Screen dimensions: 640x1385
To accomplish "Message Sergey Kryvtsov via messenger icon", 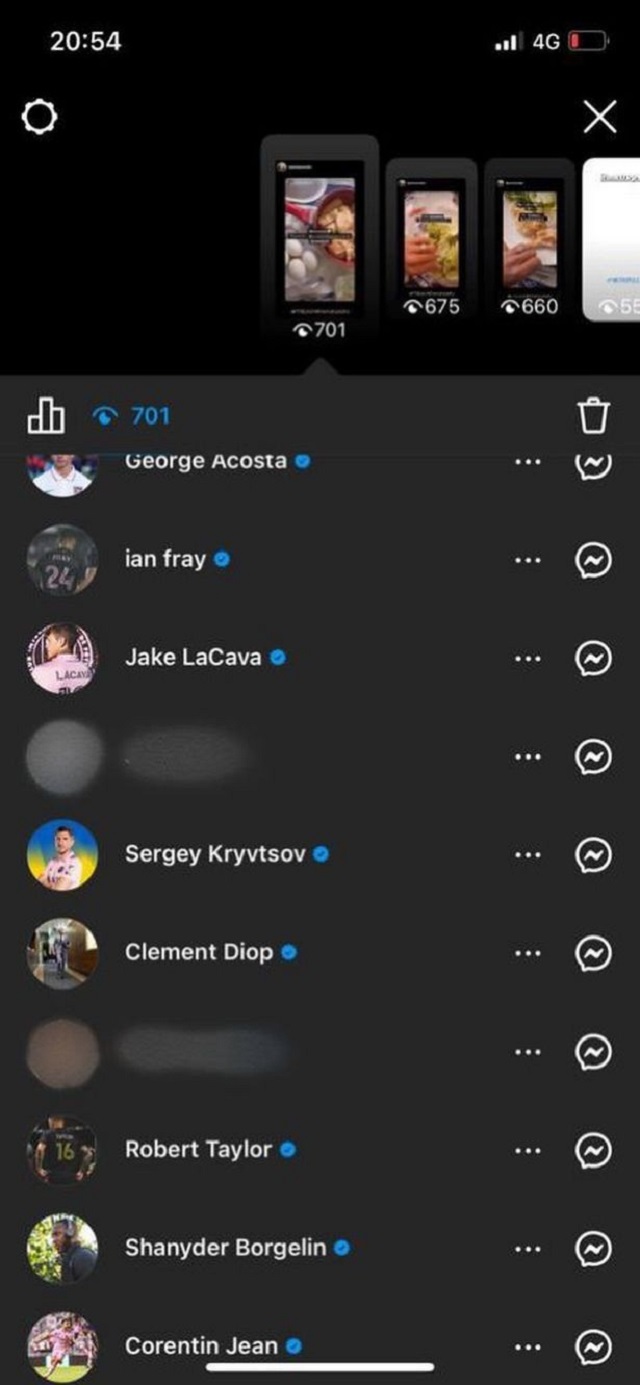I will (x=593, y=855).
